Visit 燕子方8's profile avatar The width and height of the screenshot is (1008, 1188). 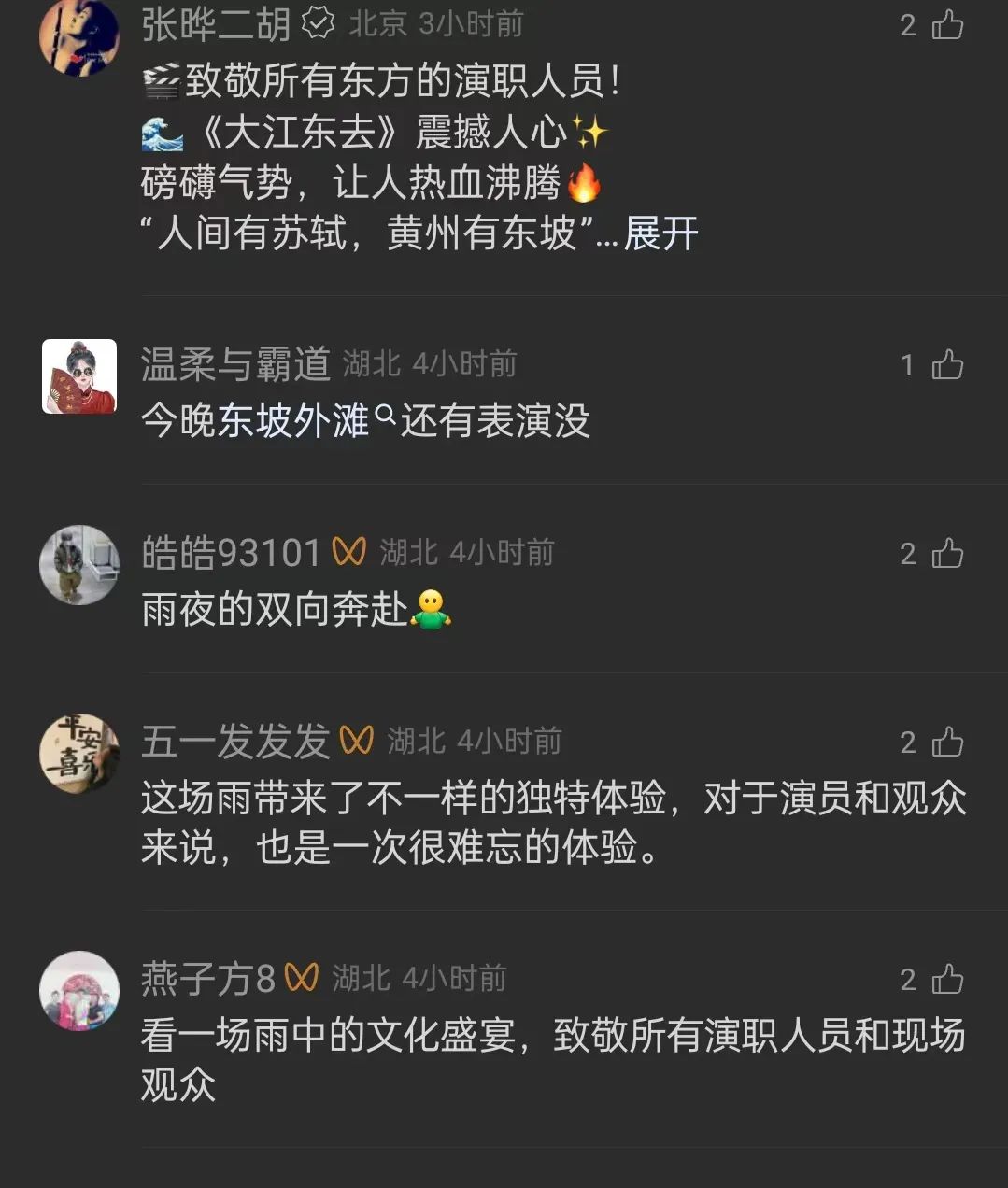[x=79, y=991]
